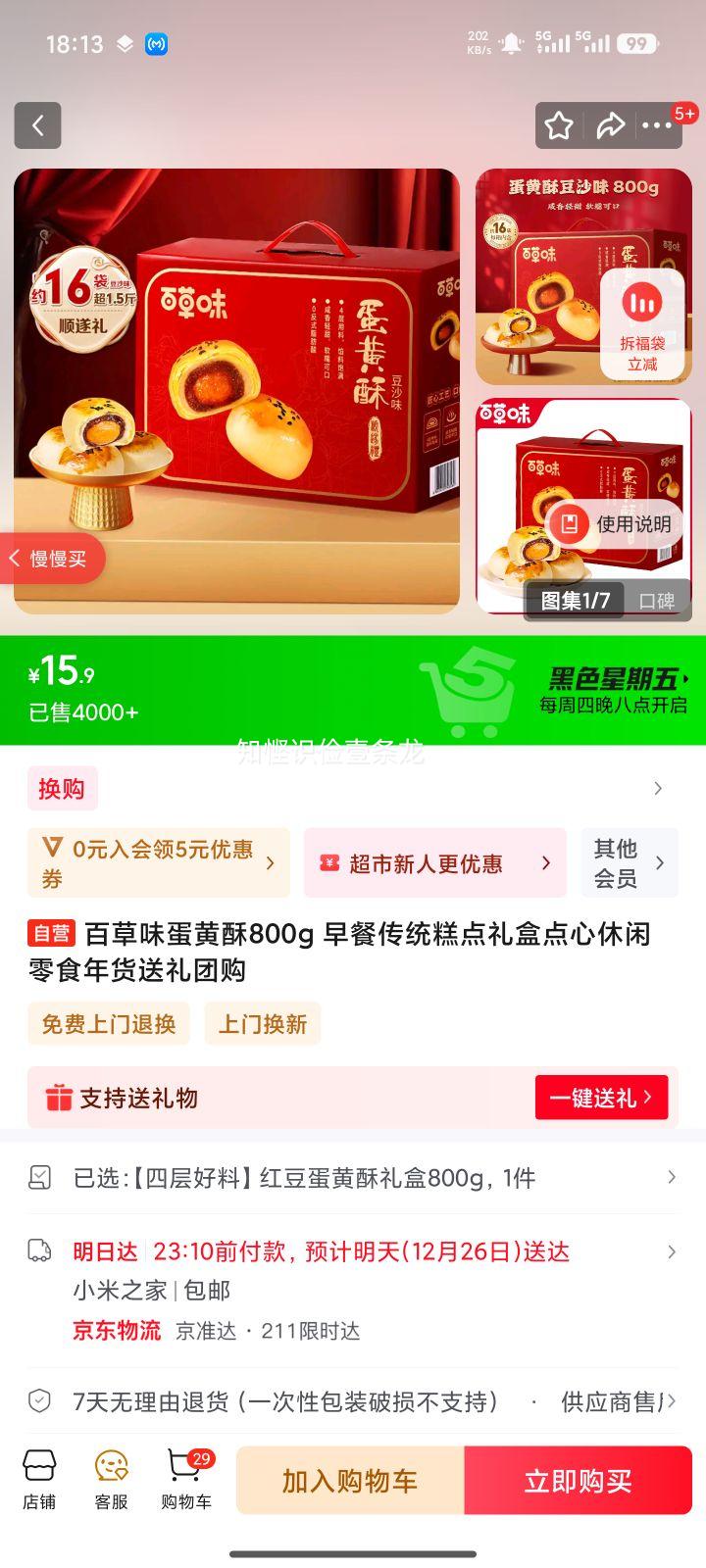Go back using the top-left back arrow
Screen dimensions: 706x1568
click(x=37, y=125)
